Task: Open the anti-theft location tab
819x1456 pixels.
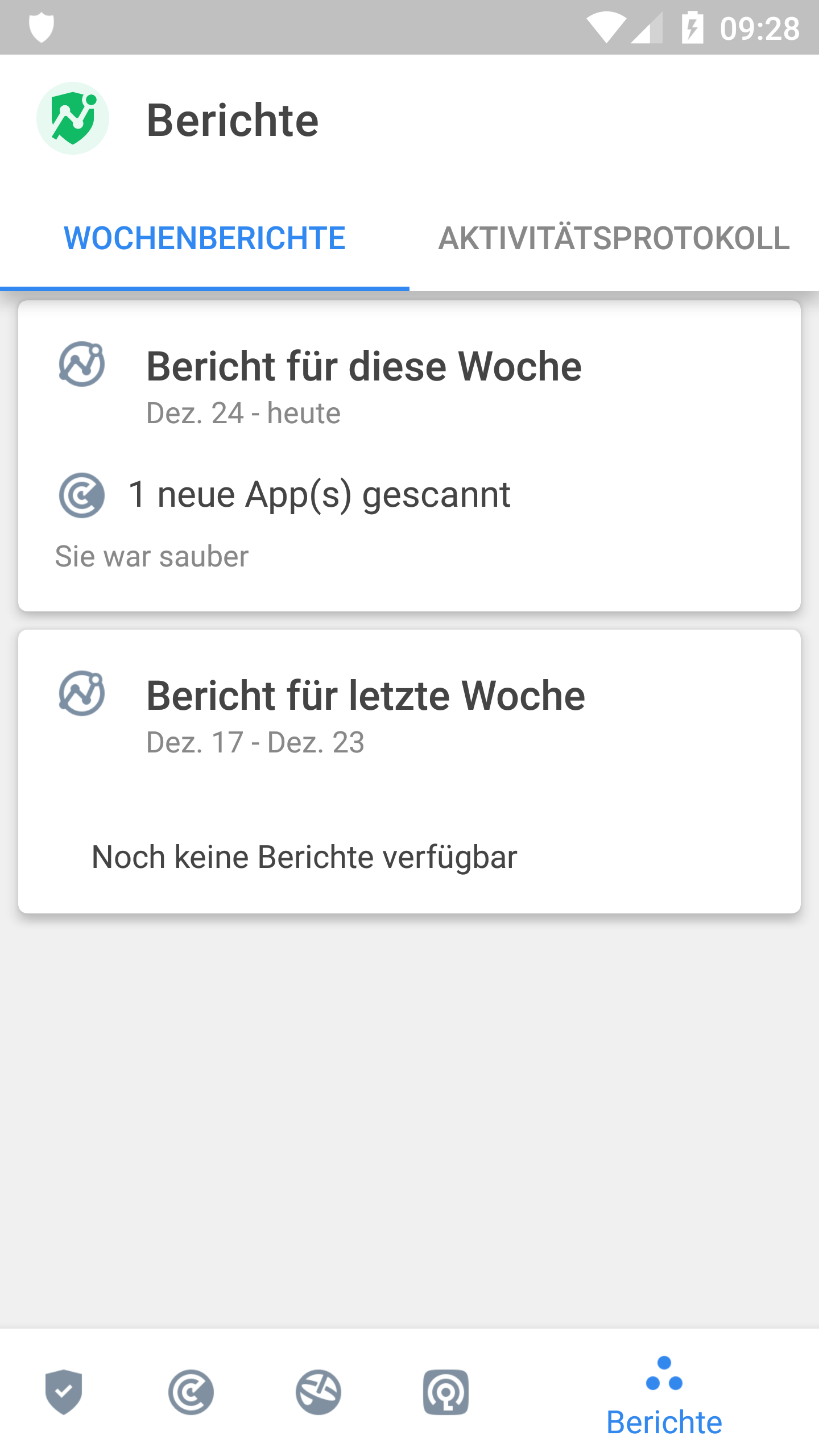Action: pyautogui.click(x=446, y=1392)
